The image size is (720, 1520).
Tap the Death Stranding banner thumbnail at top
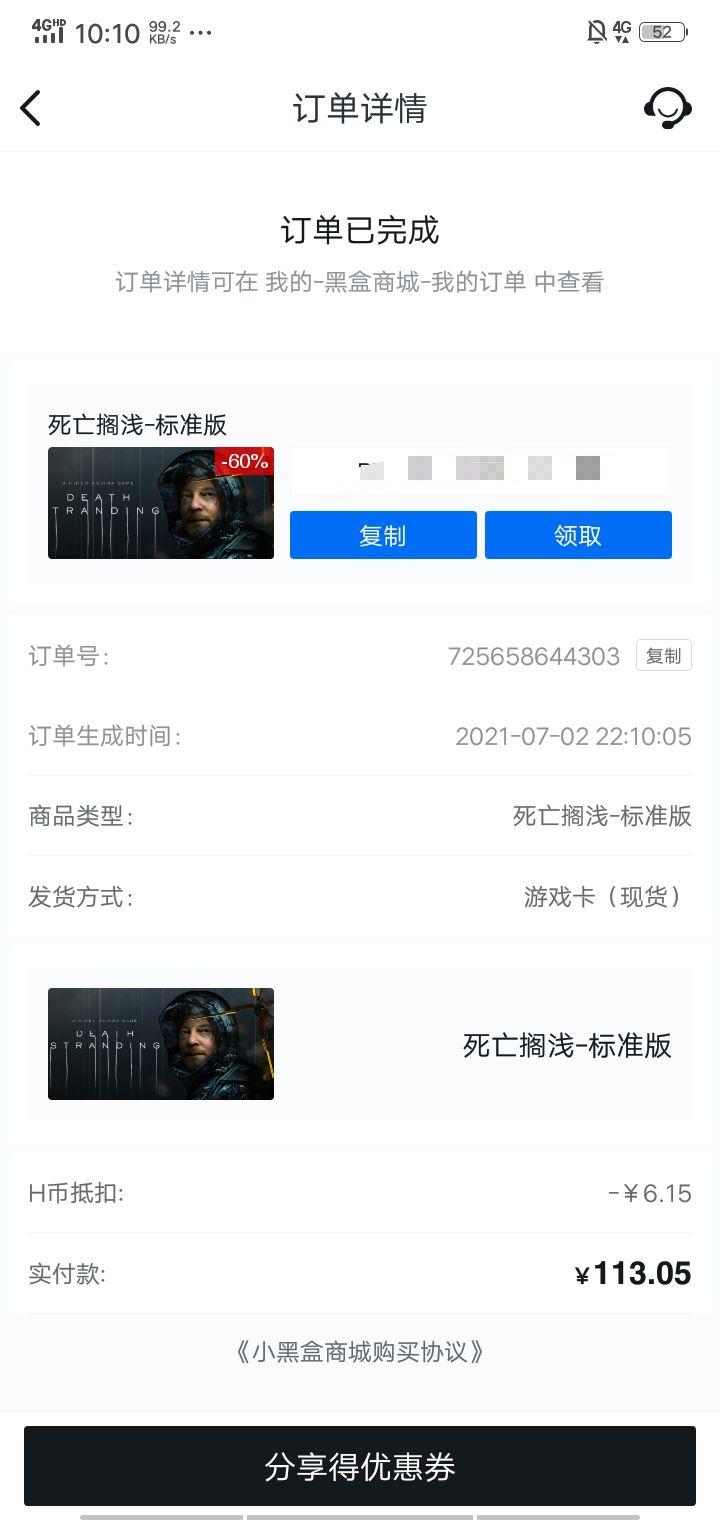coord(160,502)
